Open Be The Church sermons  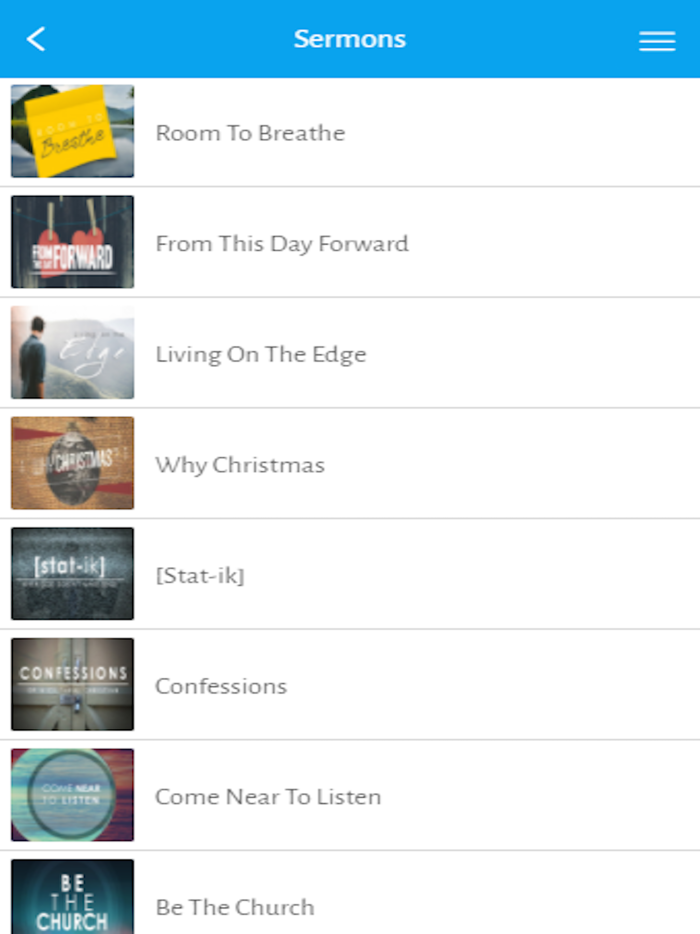pyautogui.click(x=234, y=906)
